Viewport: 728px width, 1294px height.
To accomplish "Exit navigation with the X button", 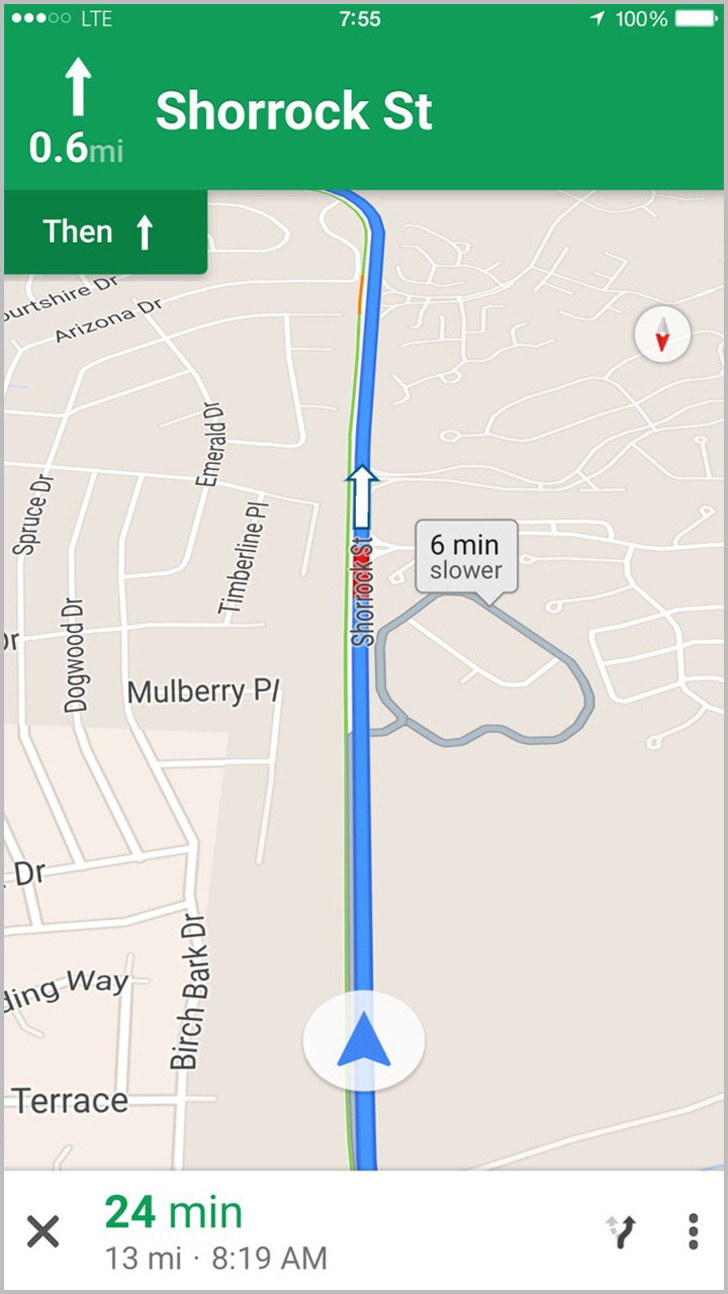I will pos(43,1232).
